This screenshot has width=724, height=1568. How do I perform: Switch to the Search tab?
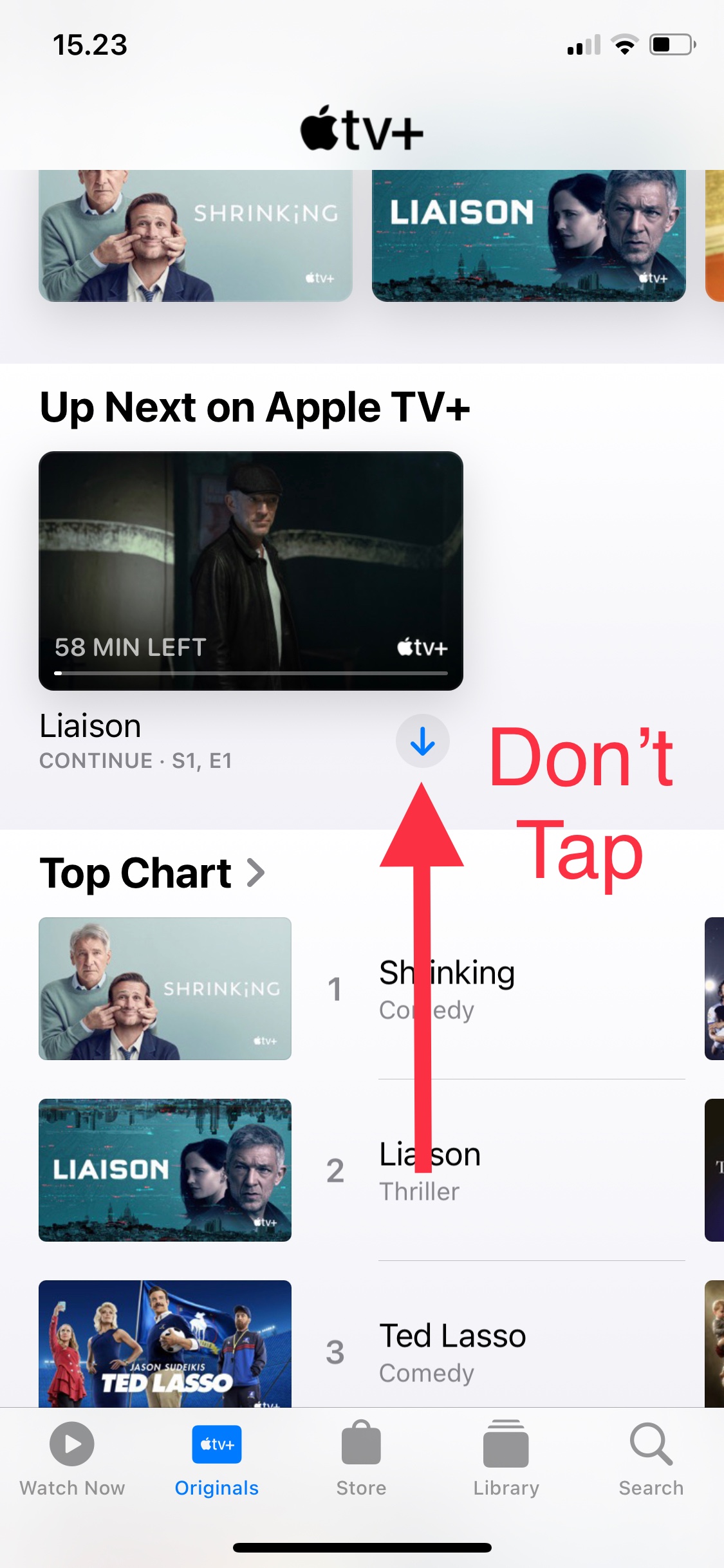651,1459
